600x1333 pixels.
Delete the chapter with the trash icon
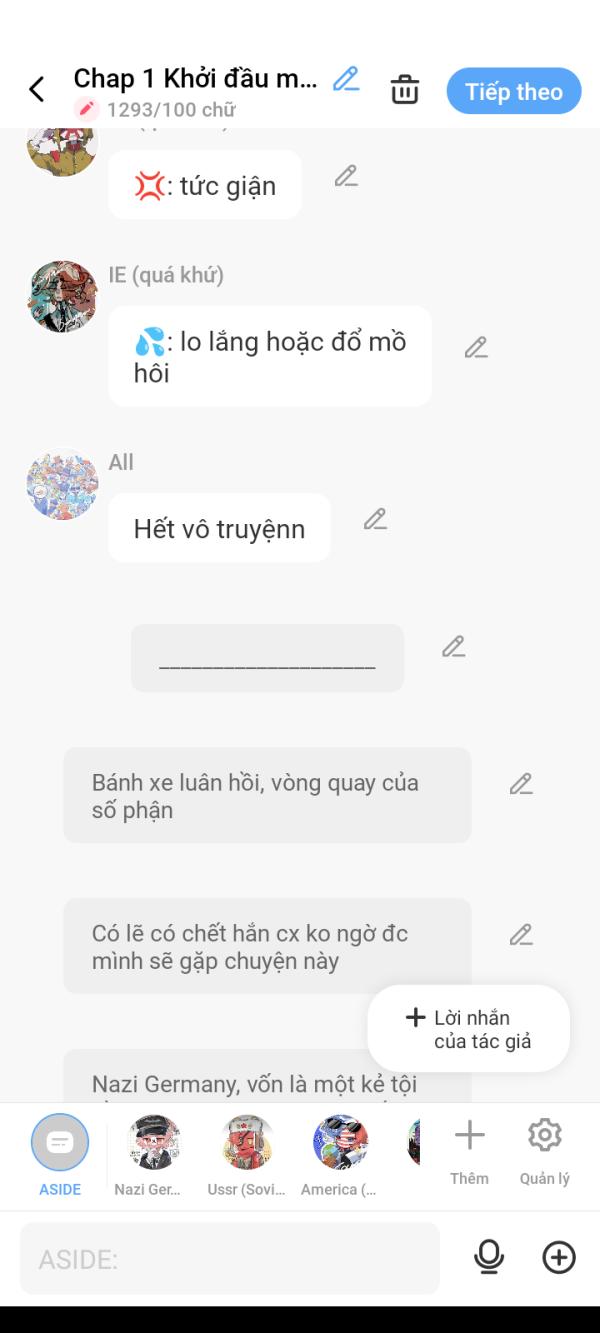pyautogui.click(x=404, y=90)
